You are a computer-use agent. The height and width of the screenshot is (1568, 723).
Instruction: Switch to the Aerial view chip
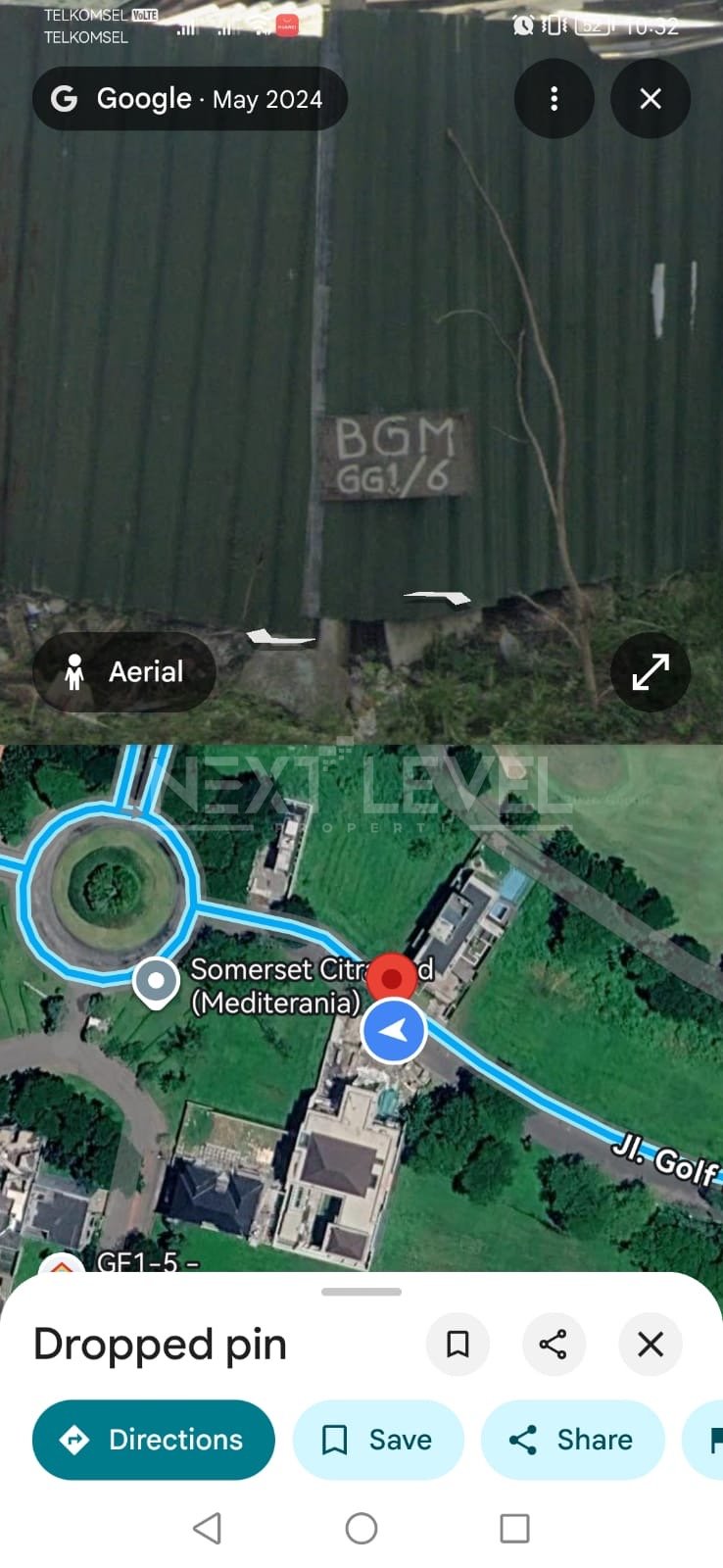pos(124,672)
